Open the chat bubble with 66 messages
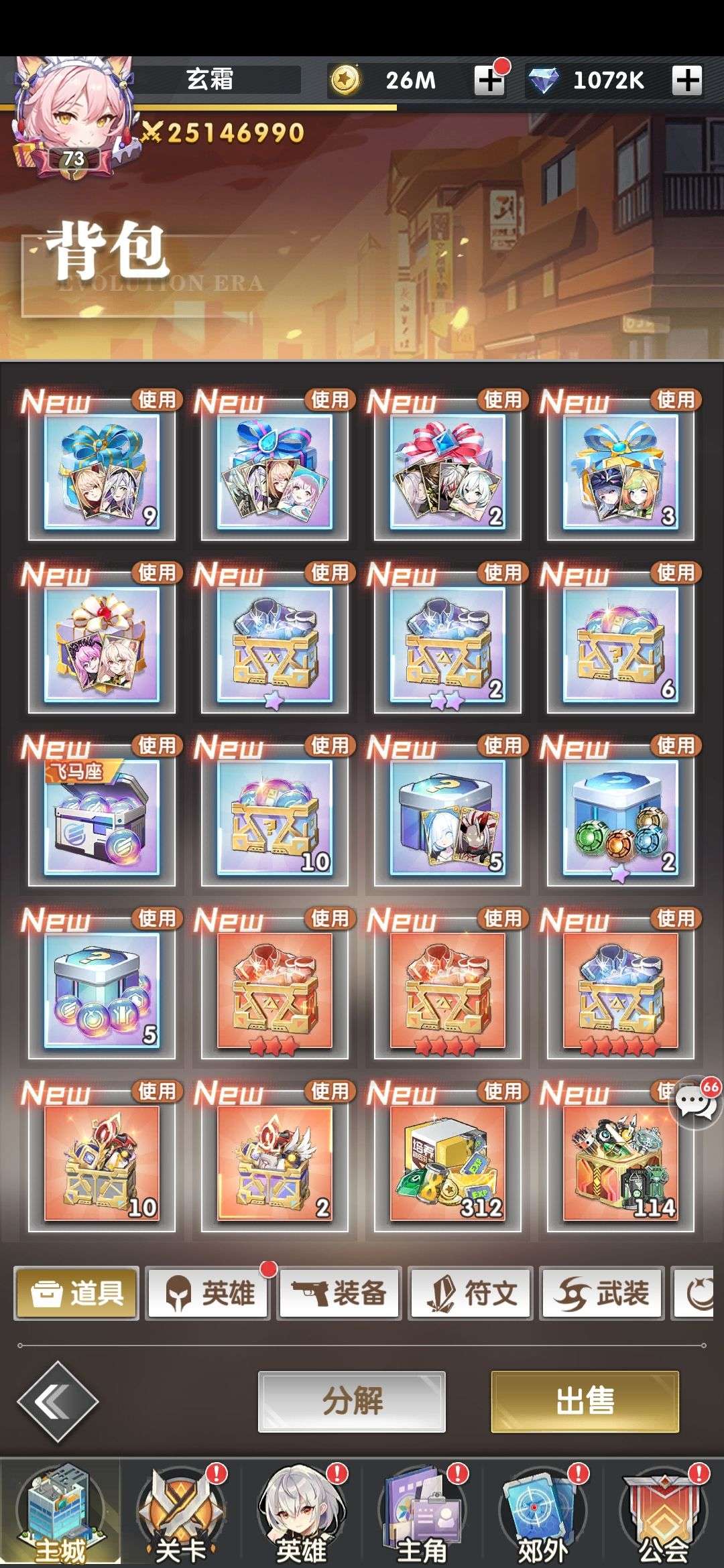 click(x=695, y=1102)
